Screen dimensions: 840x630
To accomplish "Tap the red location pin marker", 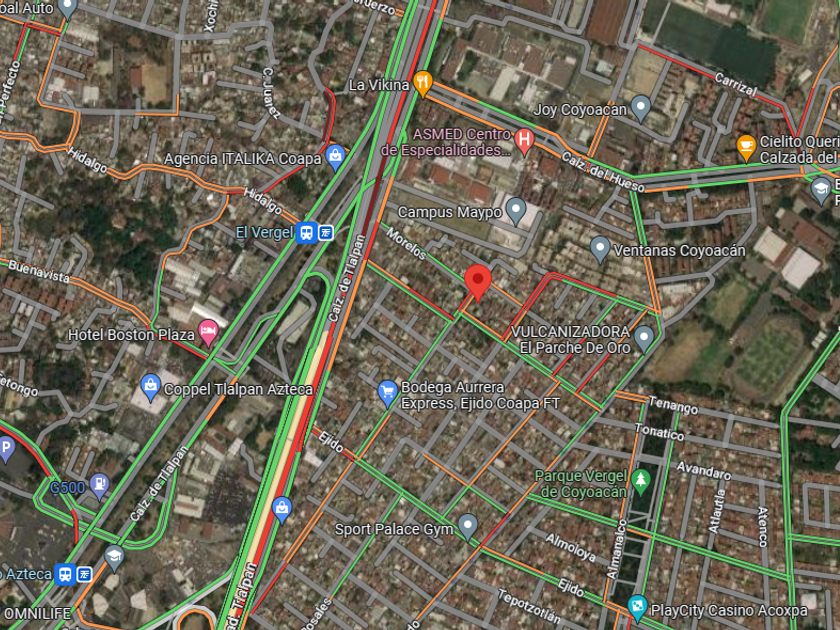I will (478, 281).
